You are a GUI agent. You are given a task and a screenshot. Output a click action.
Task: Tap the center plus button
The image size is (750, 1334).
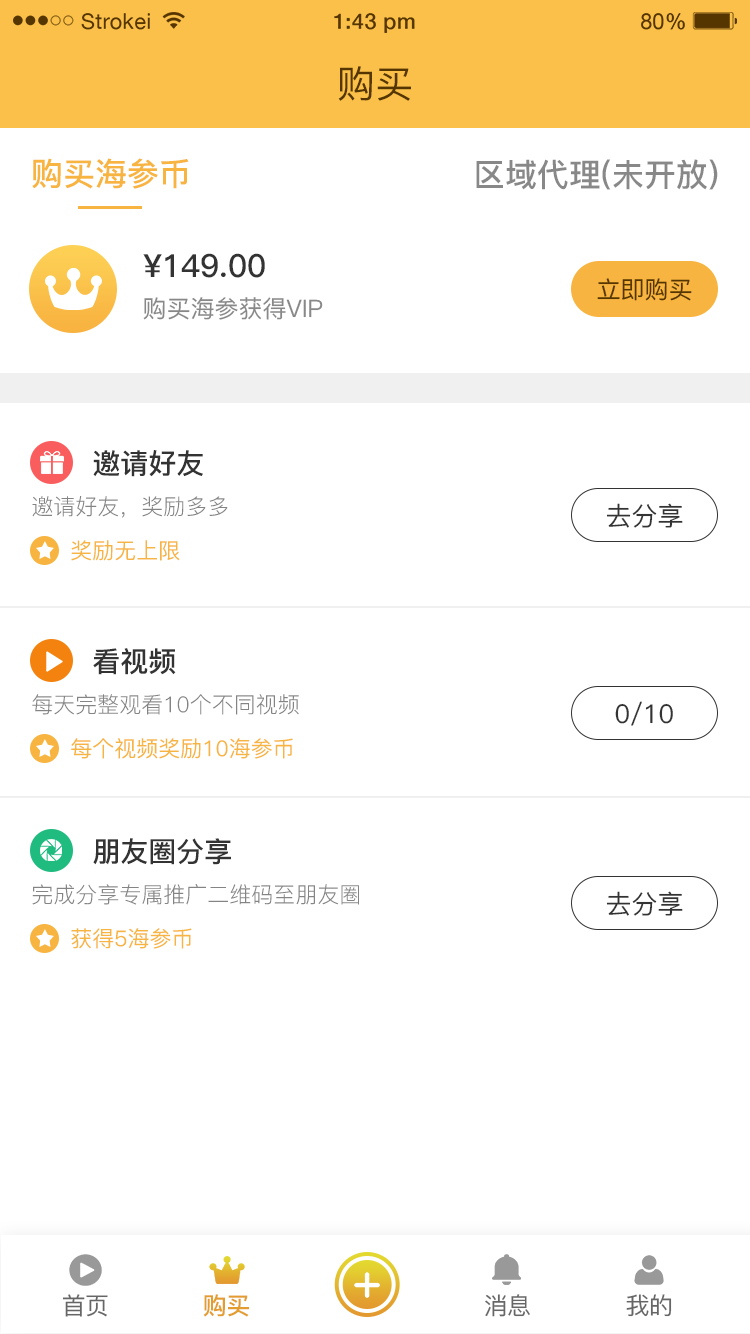(367, 1284)
